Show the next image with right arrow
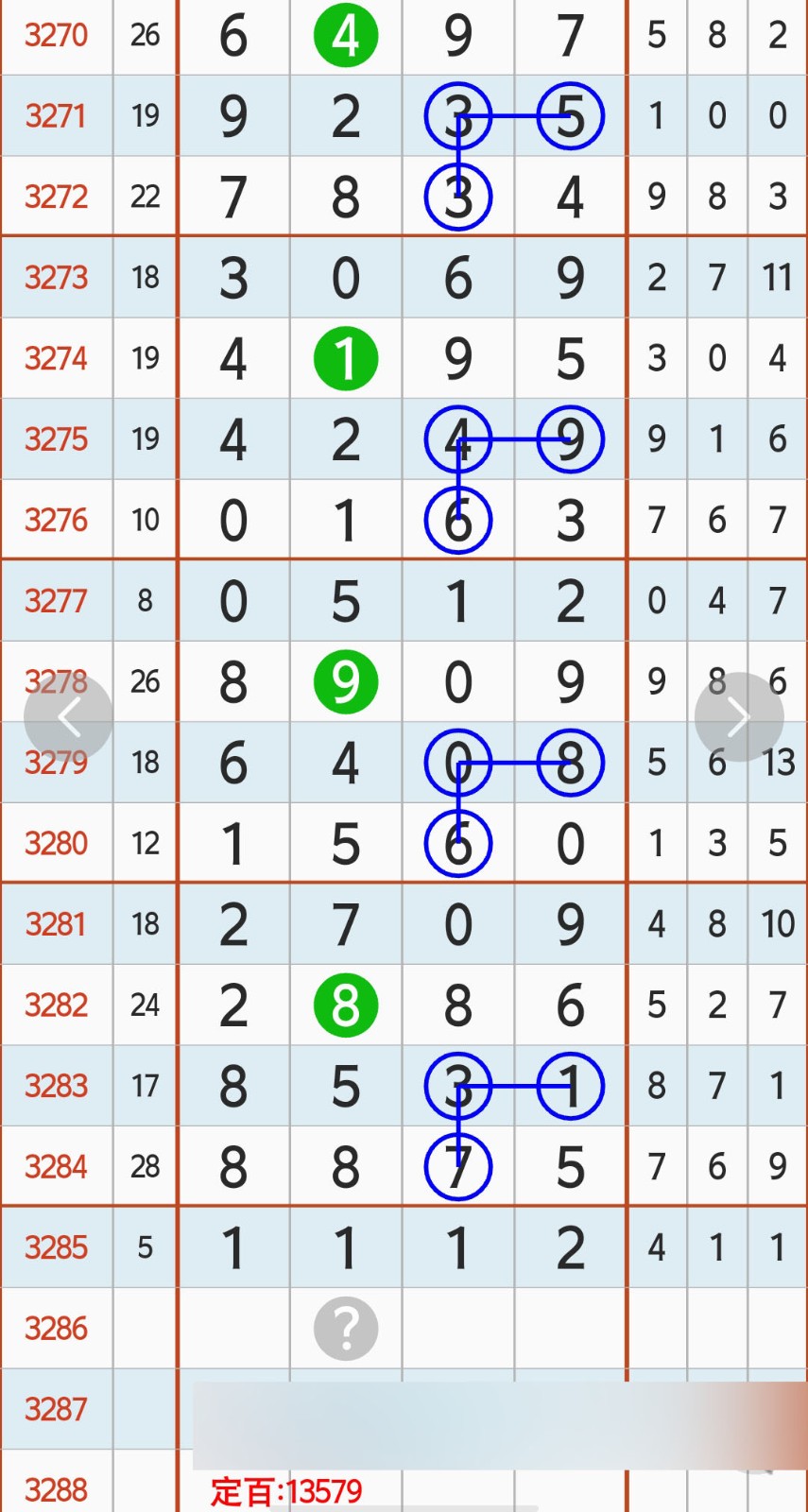The image size is (808, 1512). coord(738,717)
